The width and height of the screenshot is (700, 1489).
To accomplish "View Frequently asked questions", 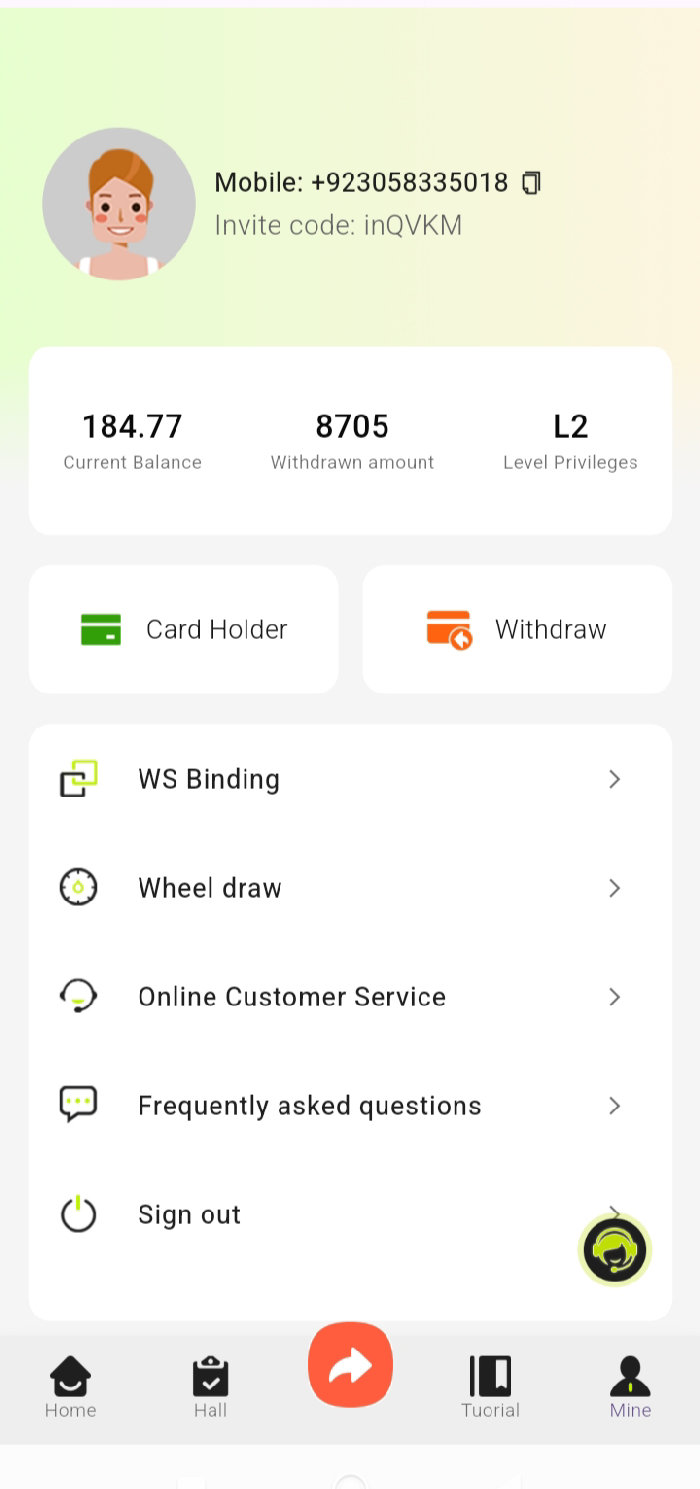I will (x=350, y=1106).
